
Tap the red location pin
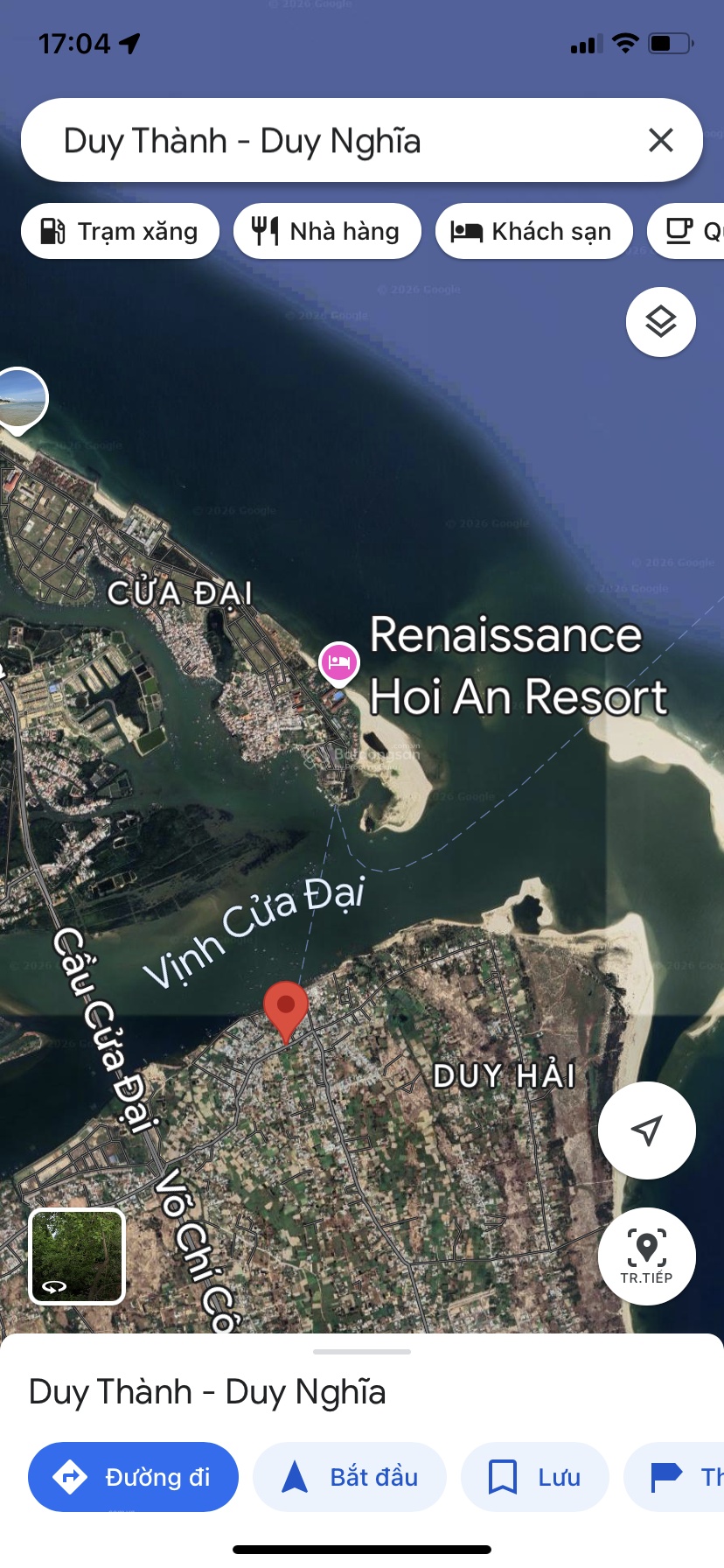pos(286,1008)
